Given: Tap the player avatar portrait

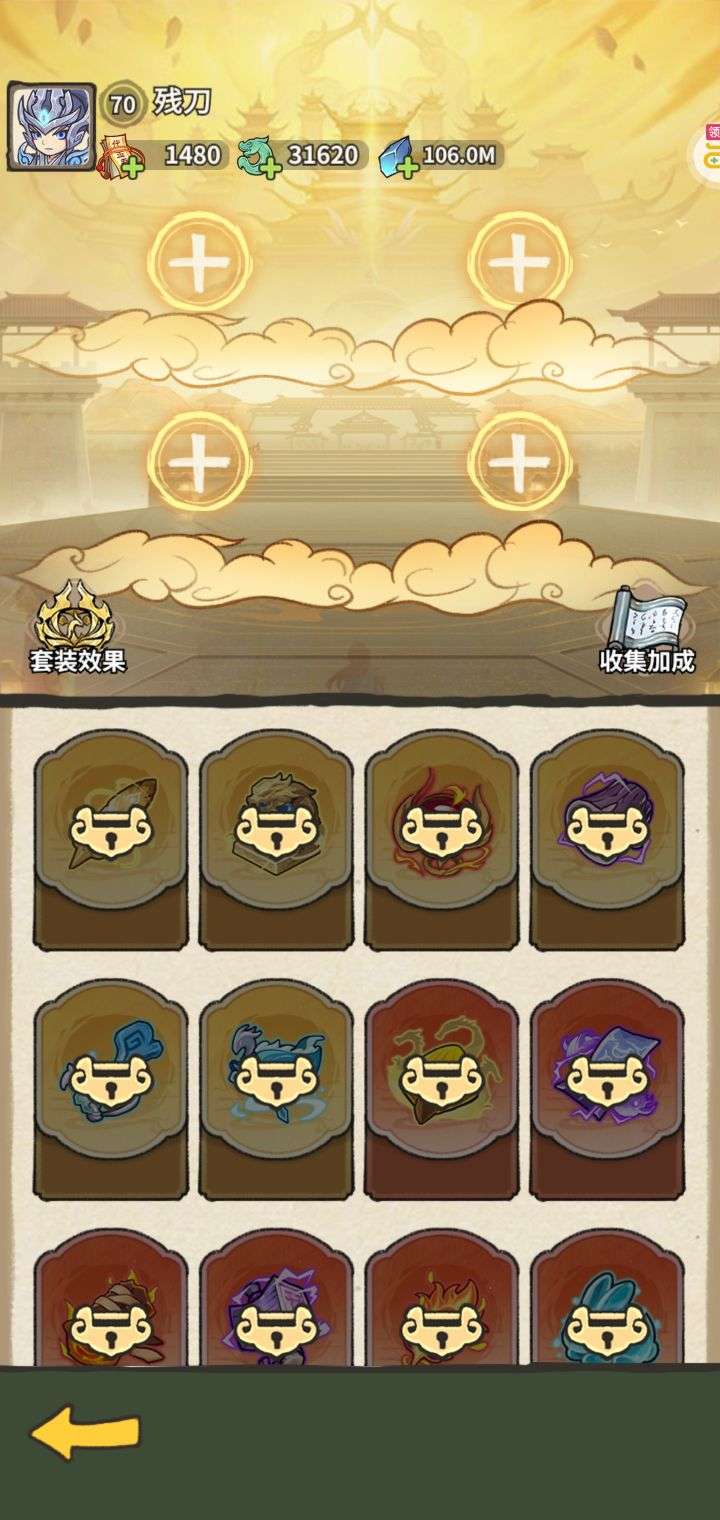Looking at the screenshot, I should click(51, 126).
